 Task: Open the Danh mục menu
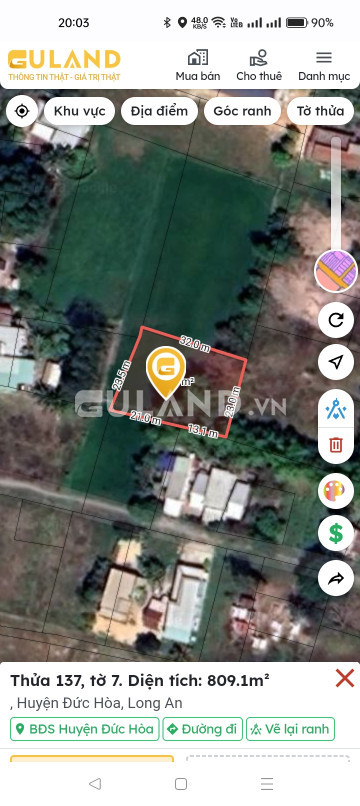coord(324,66)
